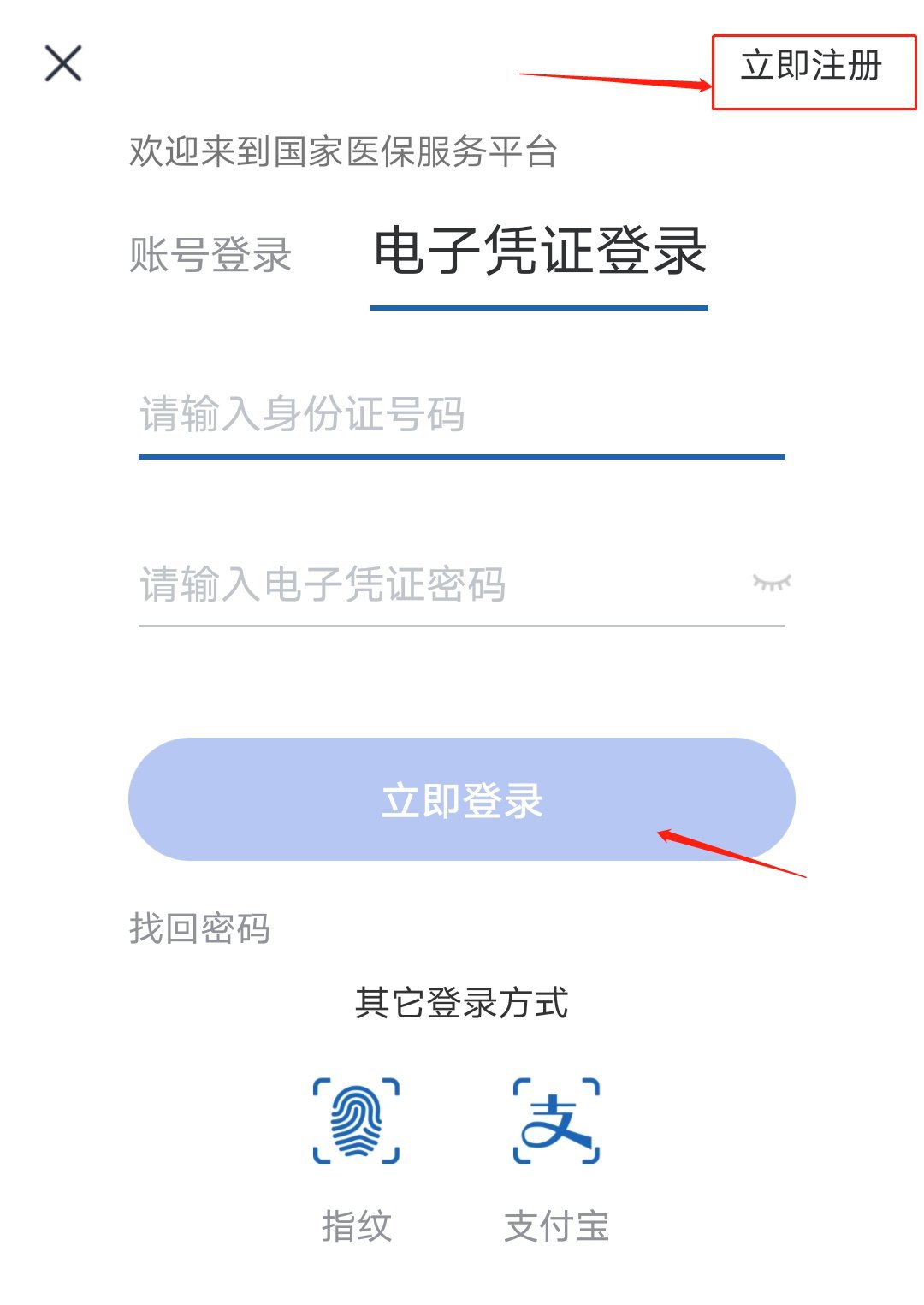
Task: Log in with fingerprint 指纹
Action: (x=356, y=1121)
